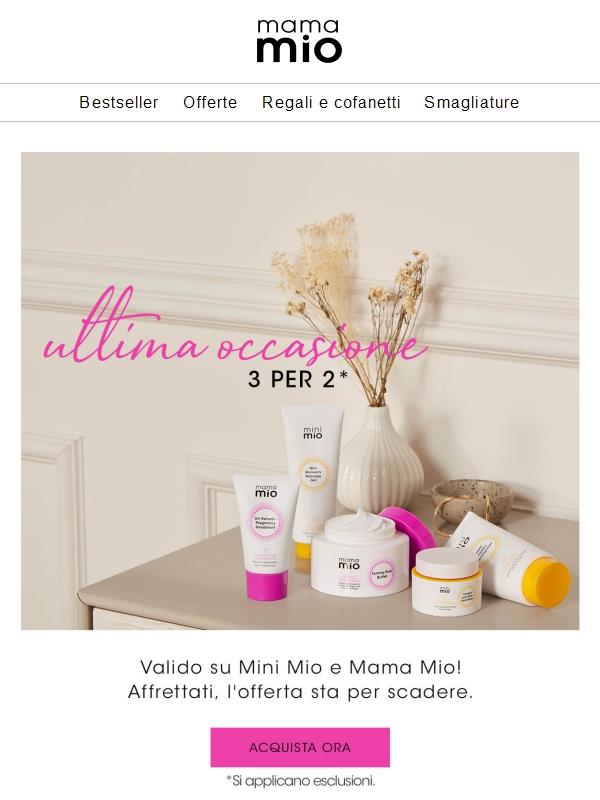Tap the ACQUISTA ORA button
Screen dimensions: 600x800
pos(300,748)
